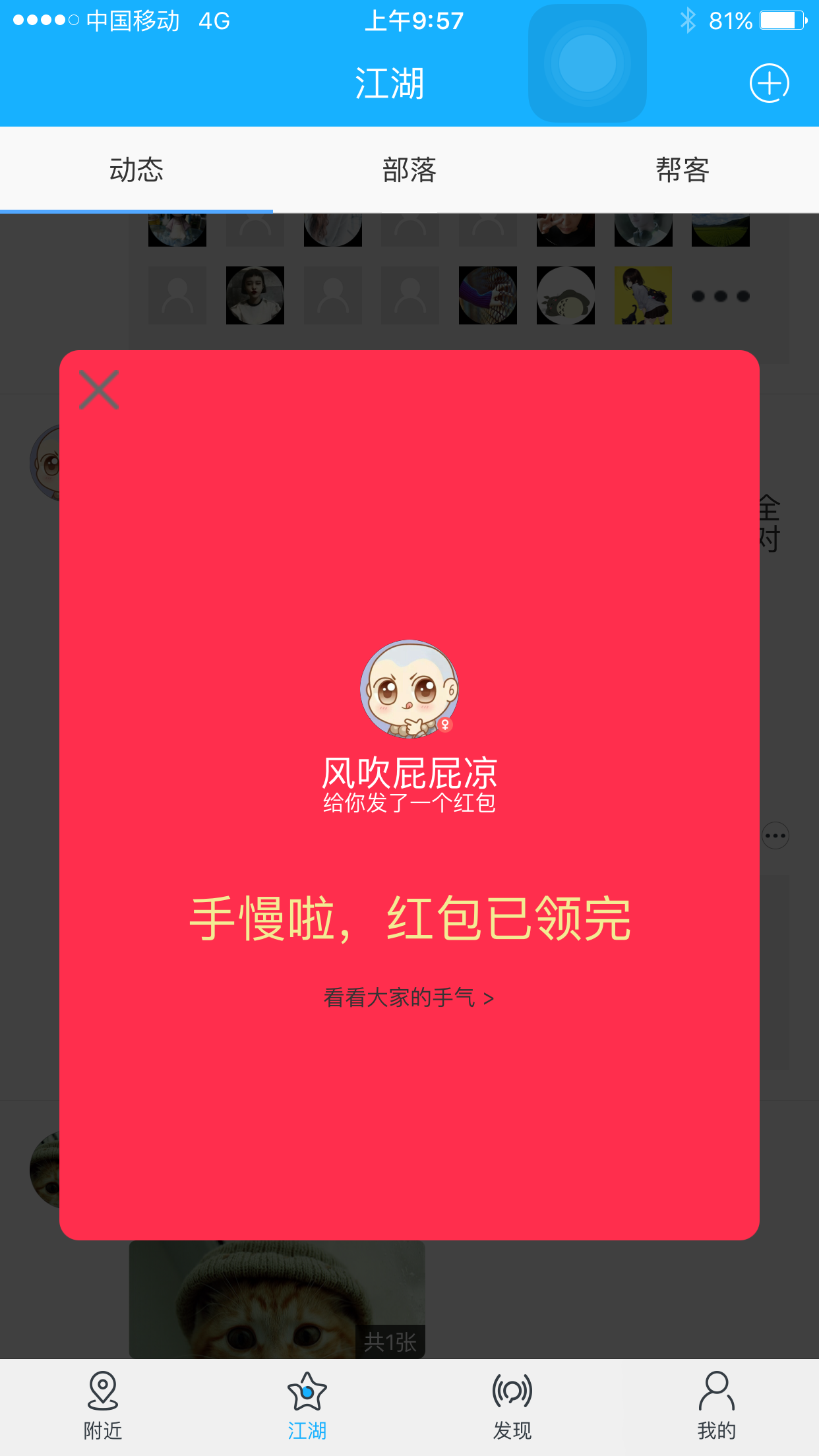Viewport: 819px width, 1456px height.
Task: Switch to the 帮客 tab
Action: 682,170
